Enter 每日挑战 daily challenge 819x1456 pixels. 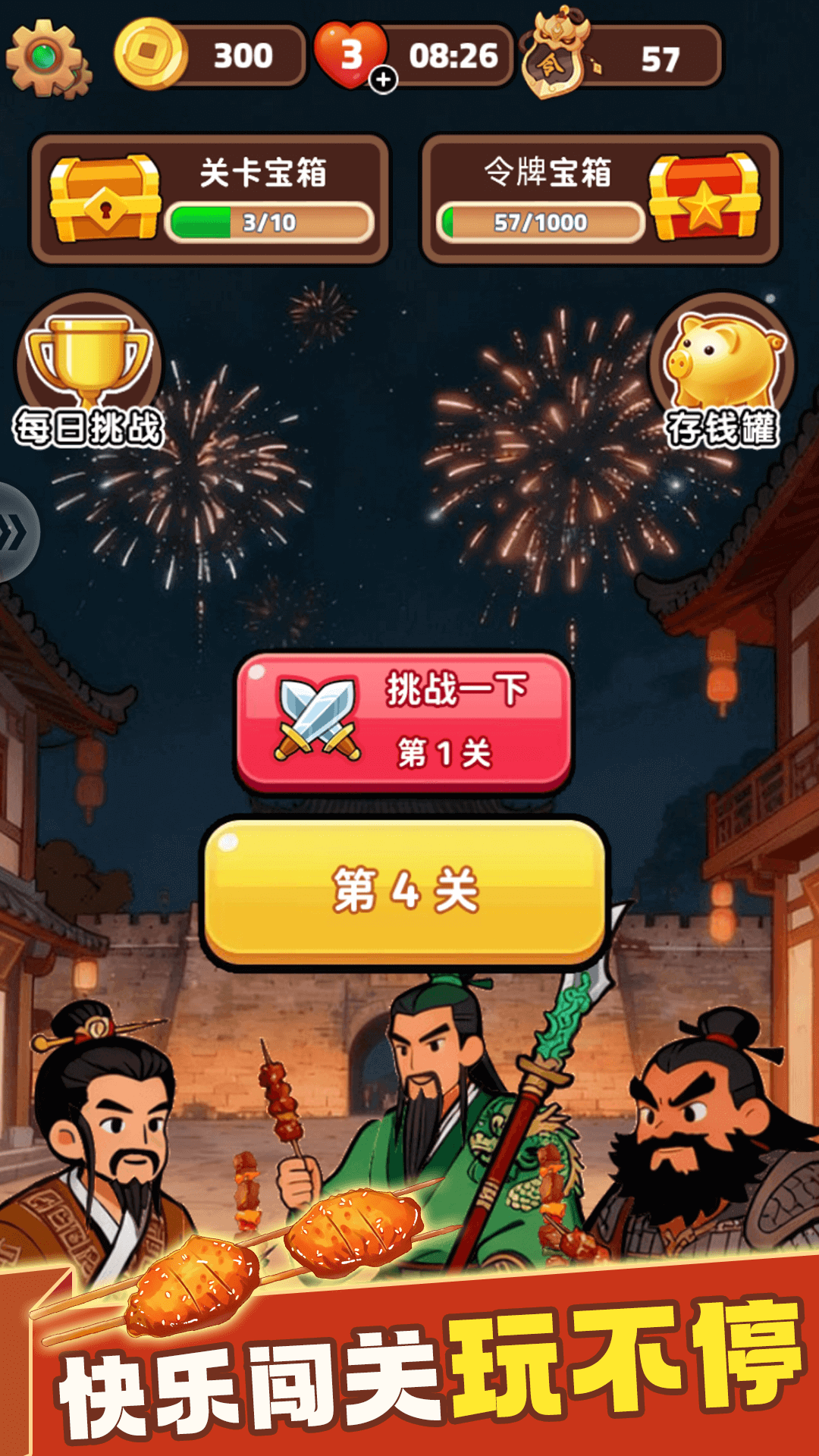pyautogui.click(x=89, y=373)
